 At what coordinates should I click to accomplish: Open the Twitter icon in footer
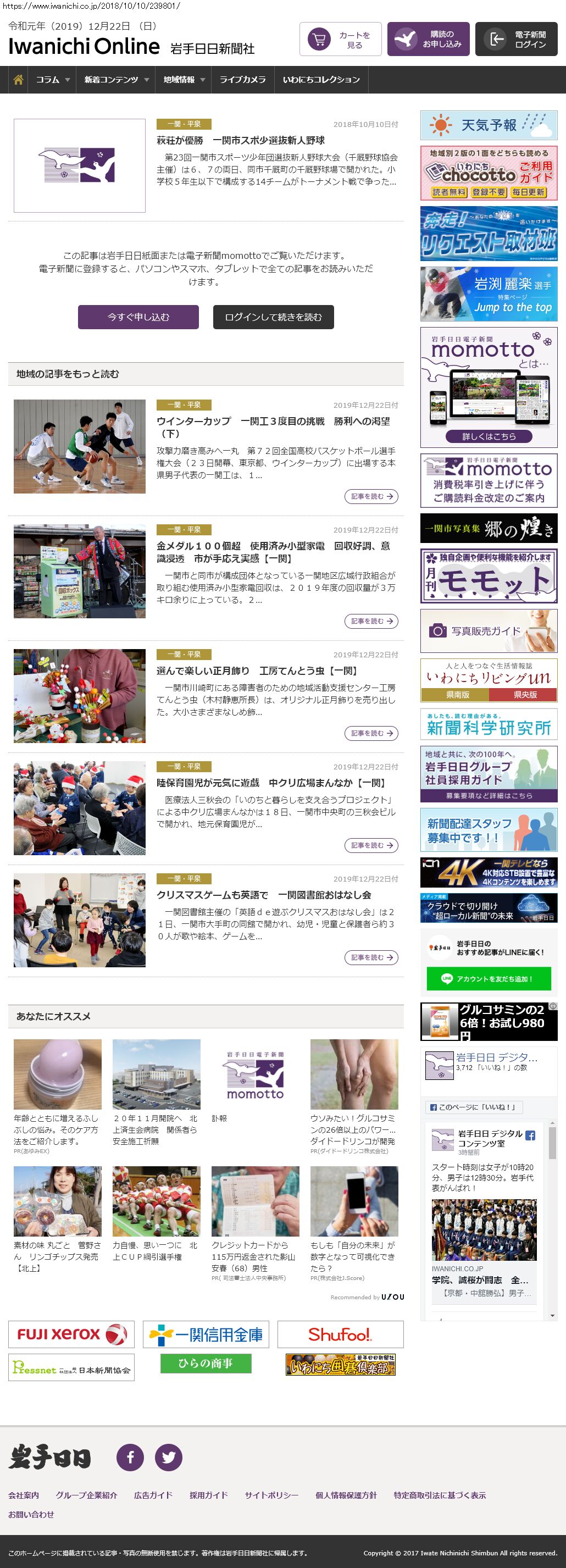click(x=169, y=1457)
